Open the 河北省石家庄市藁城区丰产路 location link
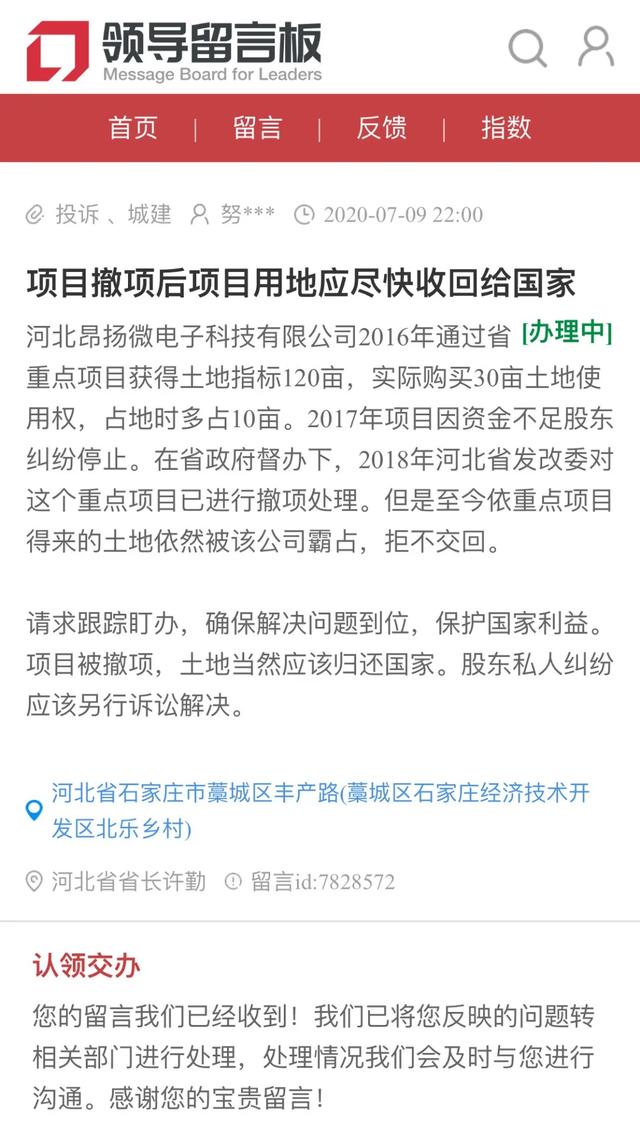The height and width of the screenshot is (1121, 640). [x=318, y=810]
